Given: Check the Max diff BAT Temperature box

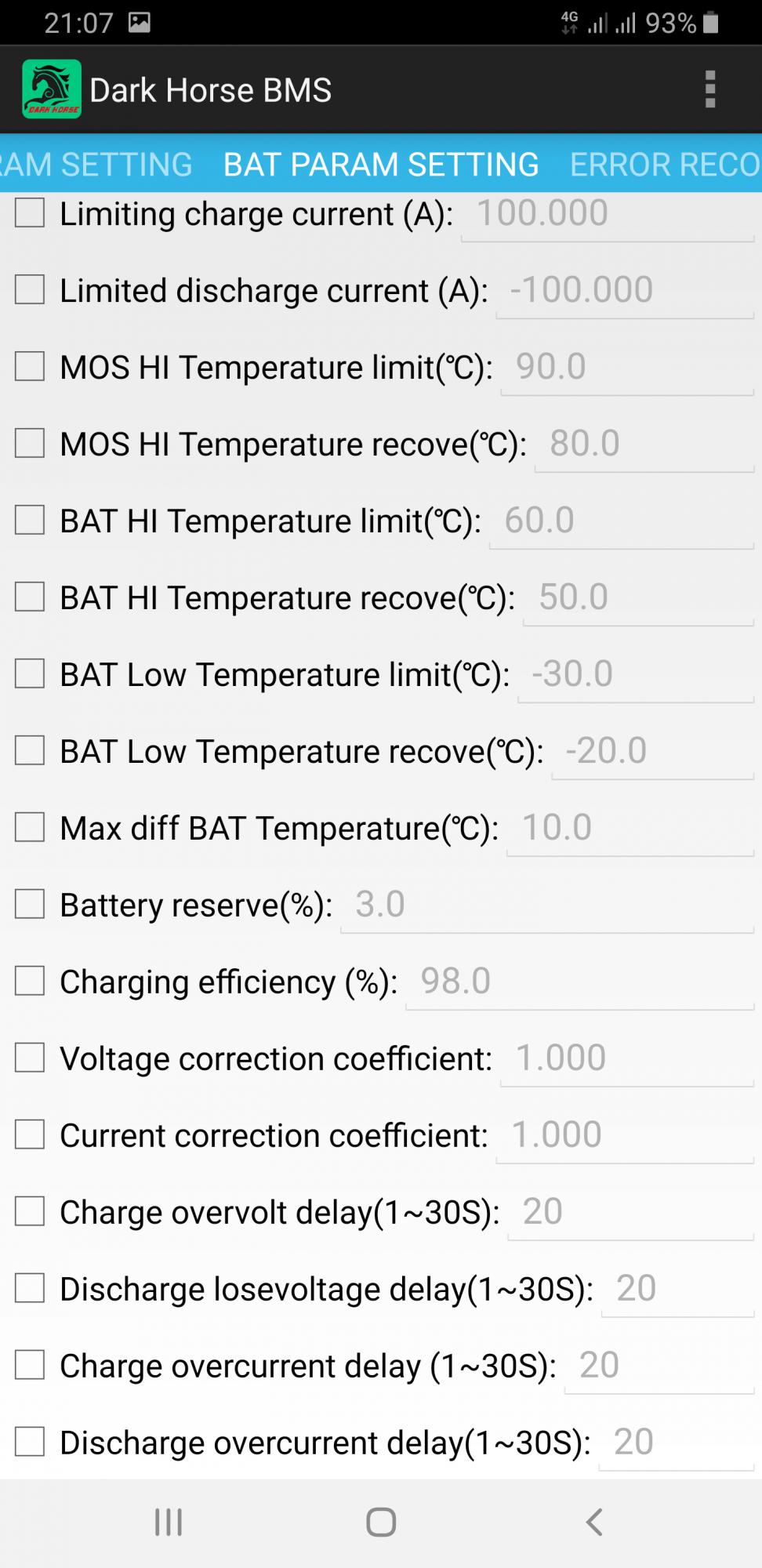Looking at the screenshot, I should [x=30, y=828].
